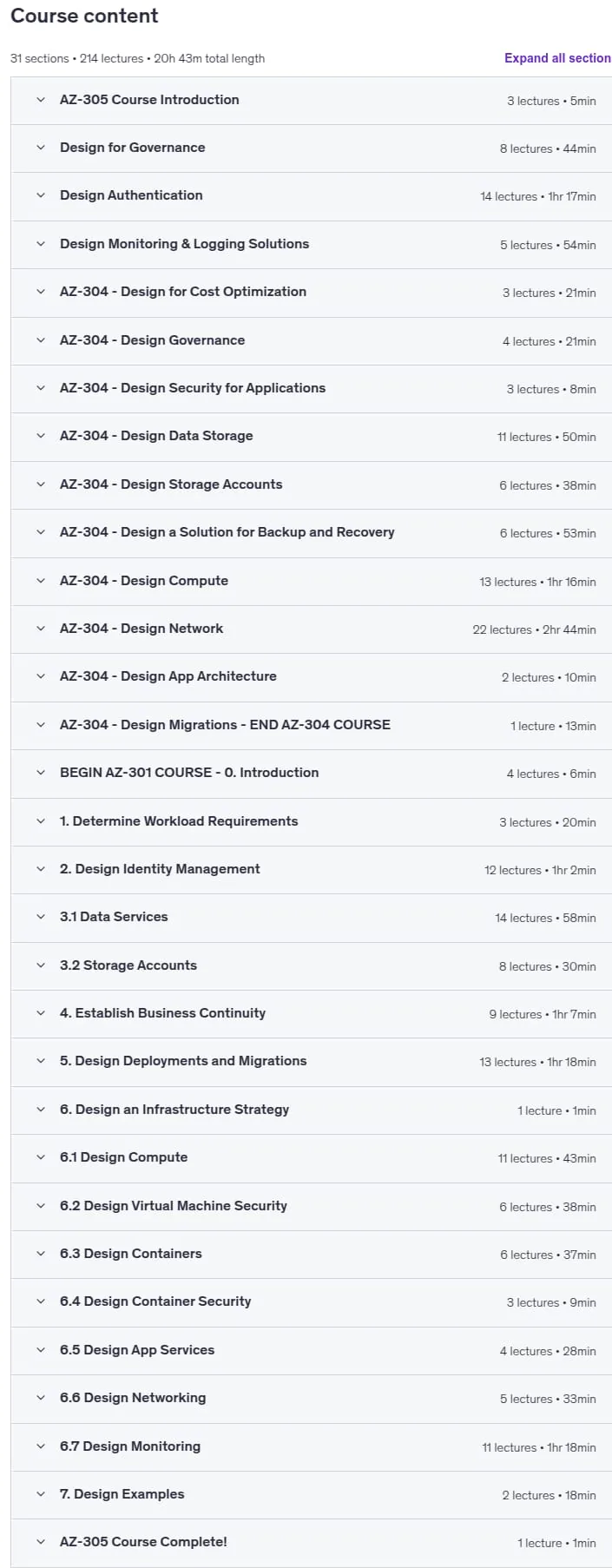612x1568 pixels.
Task: Expand 6.2 Design Virtual Machine Security
Action: (311, 1207)
